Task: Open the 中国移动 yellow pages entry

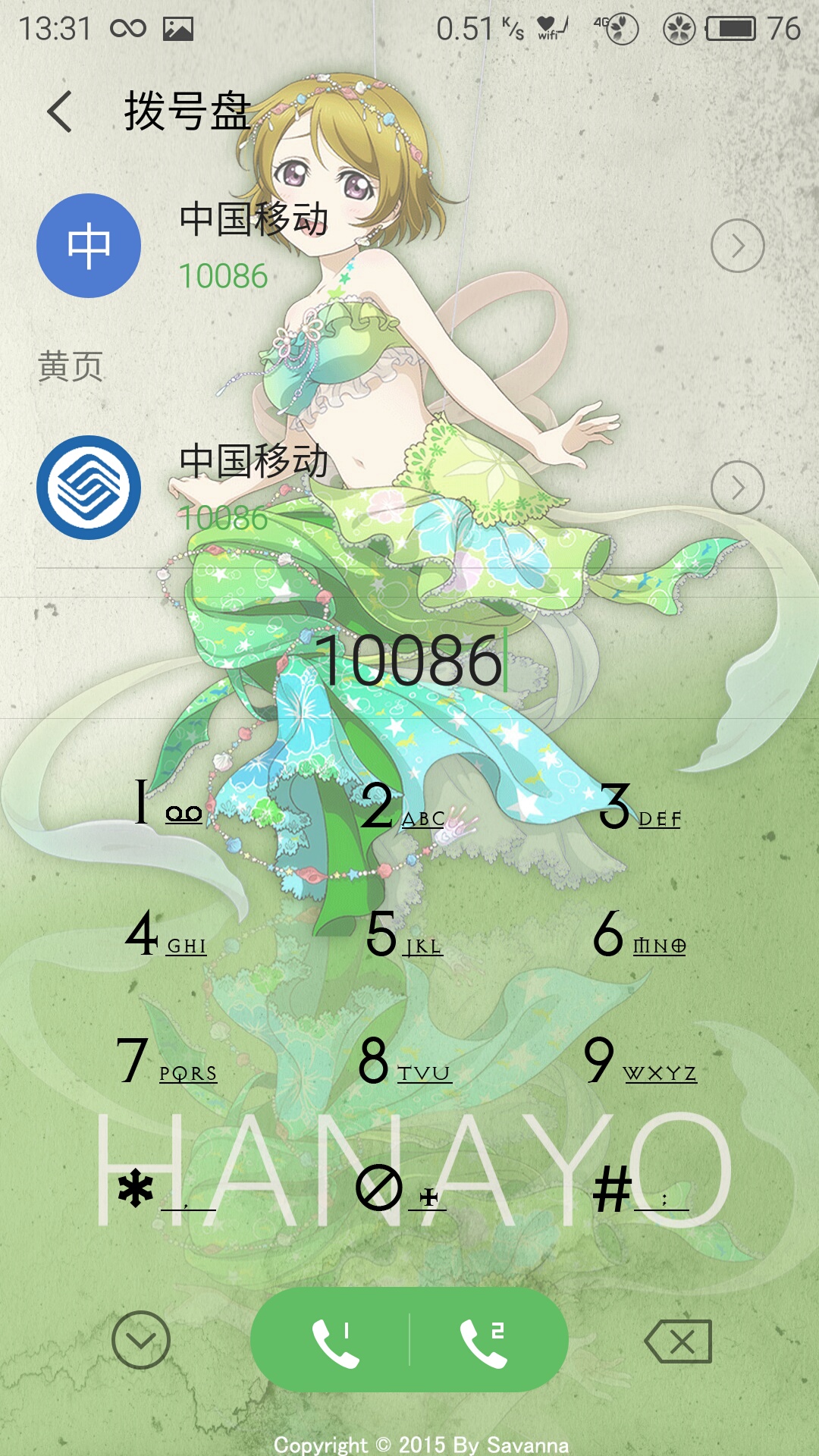Action: click(409, 488)
